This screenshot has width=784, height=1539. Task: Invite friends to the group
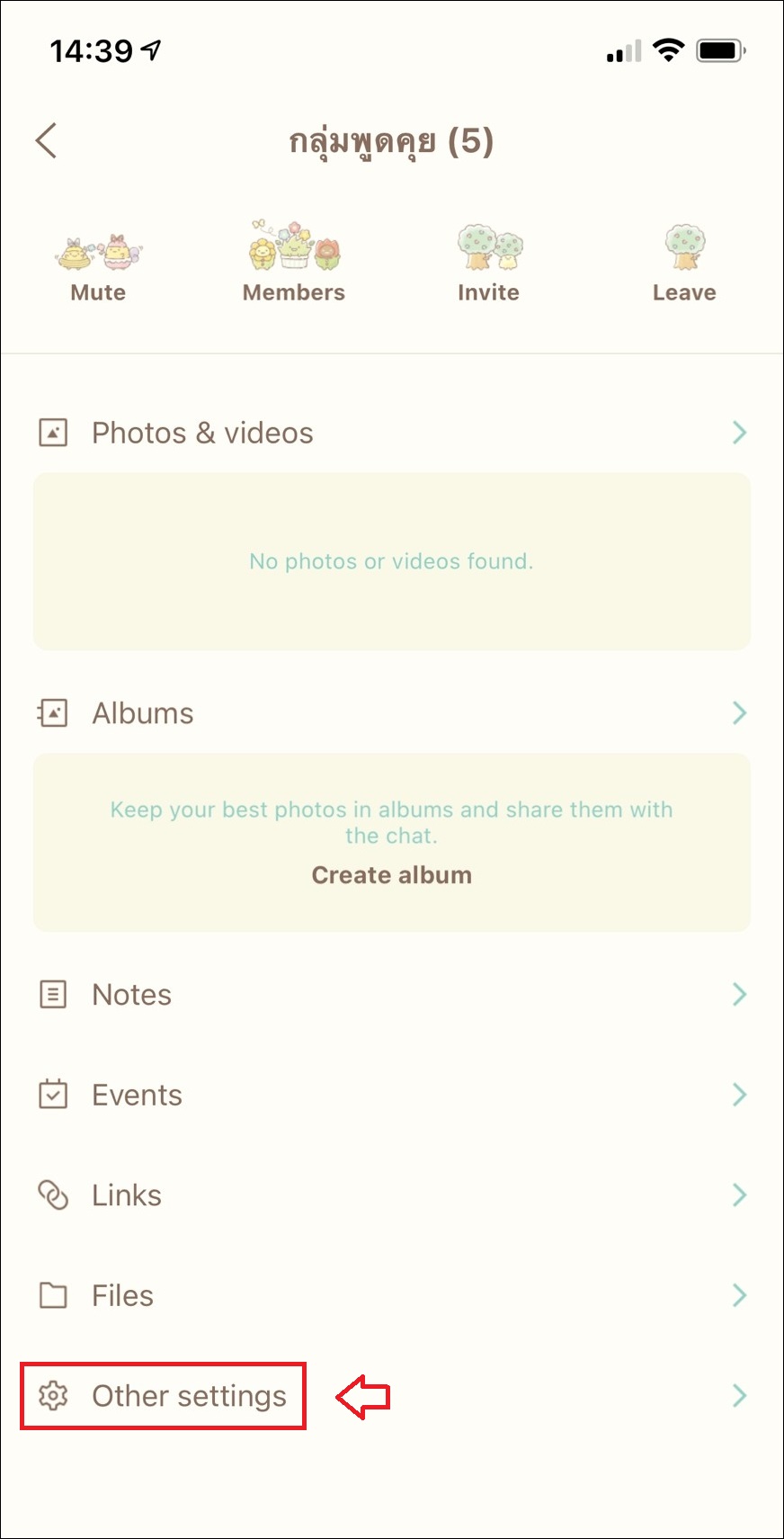click(x=488, y=264)
